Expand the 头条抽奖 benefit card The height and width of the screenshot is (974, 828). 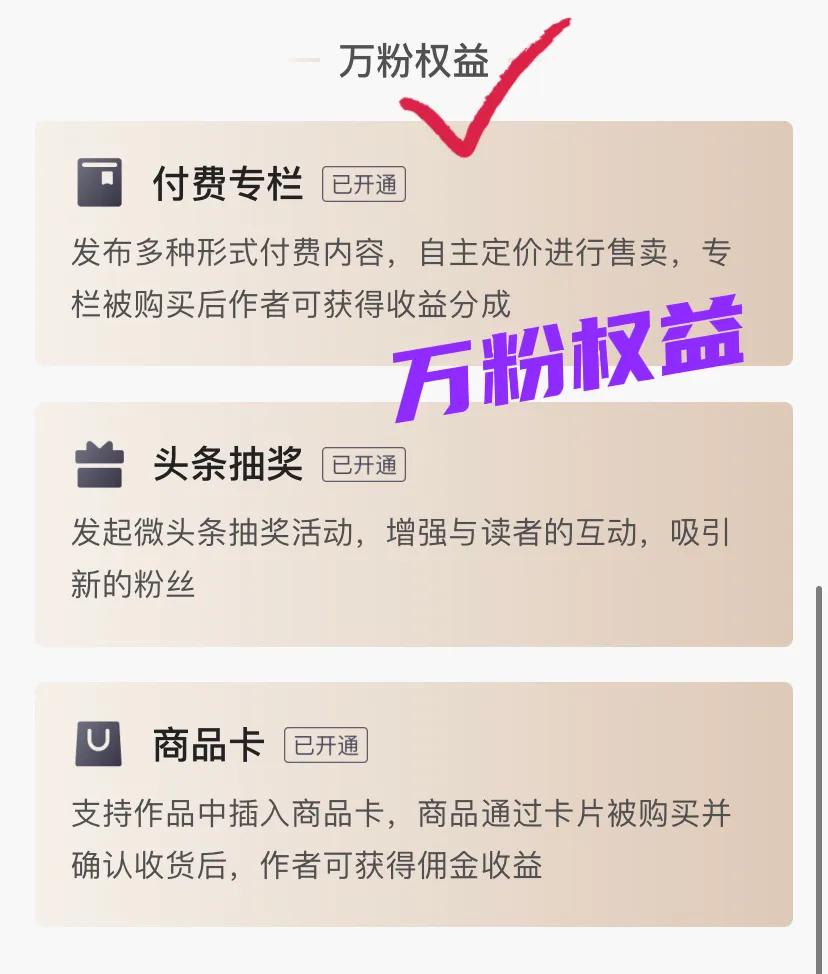(x=414, y=525)
